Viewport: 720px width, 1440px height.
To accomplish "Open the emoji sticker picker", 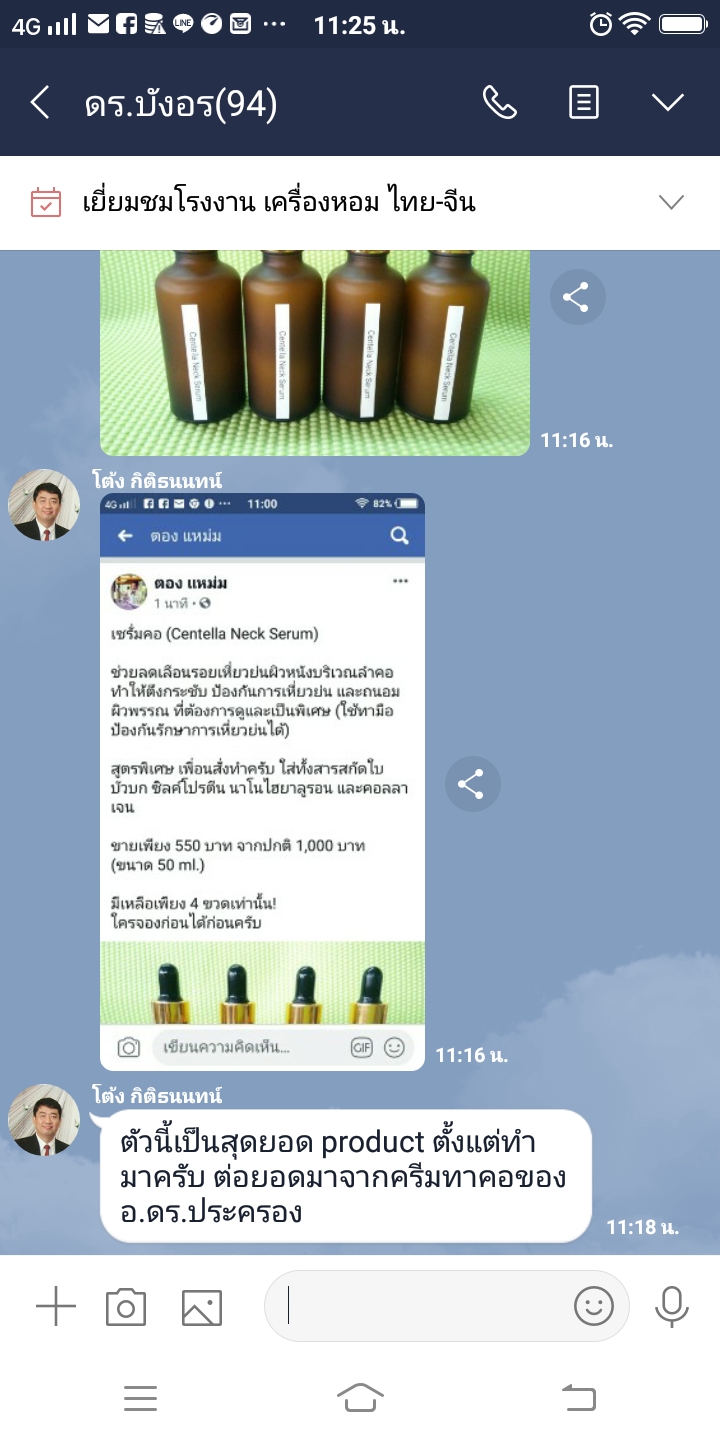I will click(593, 1306).
